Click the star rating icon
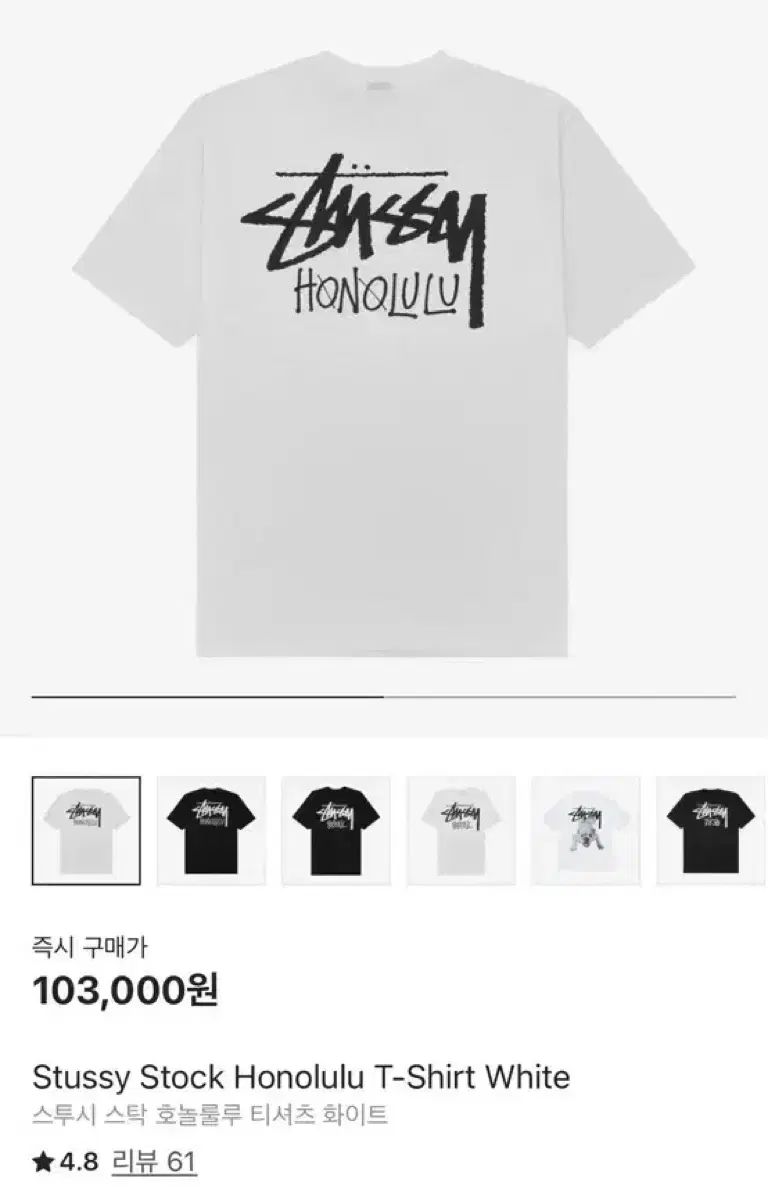The height and width of the screenshot is (1200, 768). 41,1162
